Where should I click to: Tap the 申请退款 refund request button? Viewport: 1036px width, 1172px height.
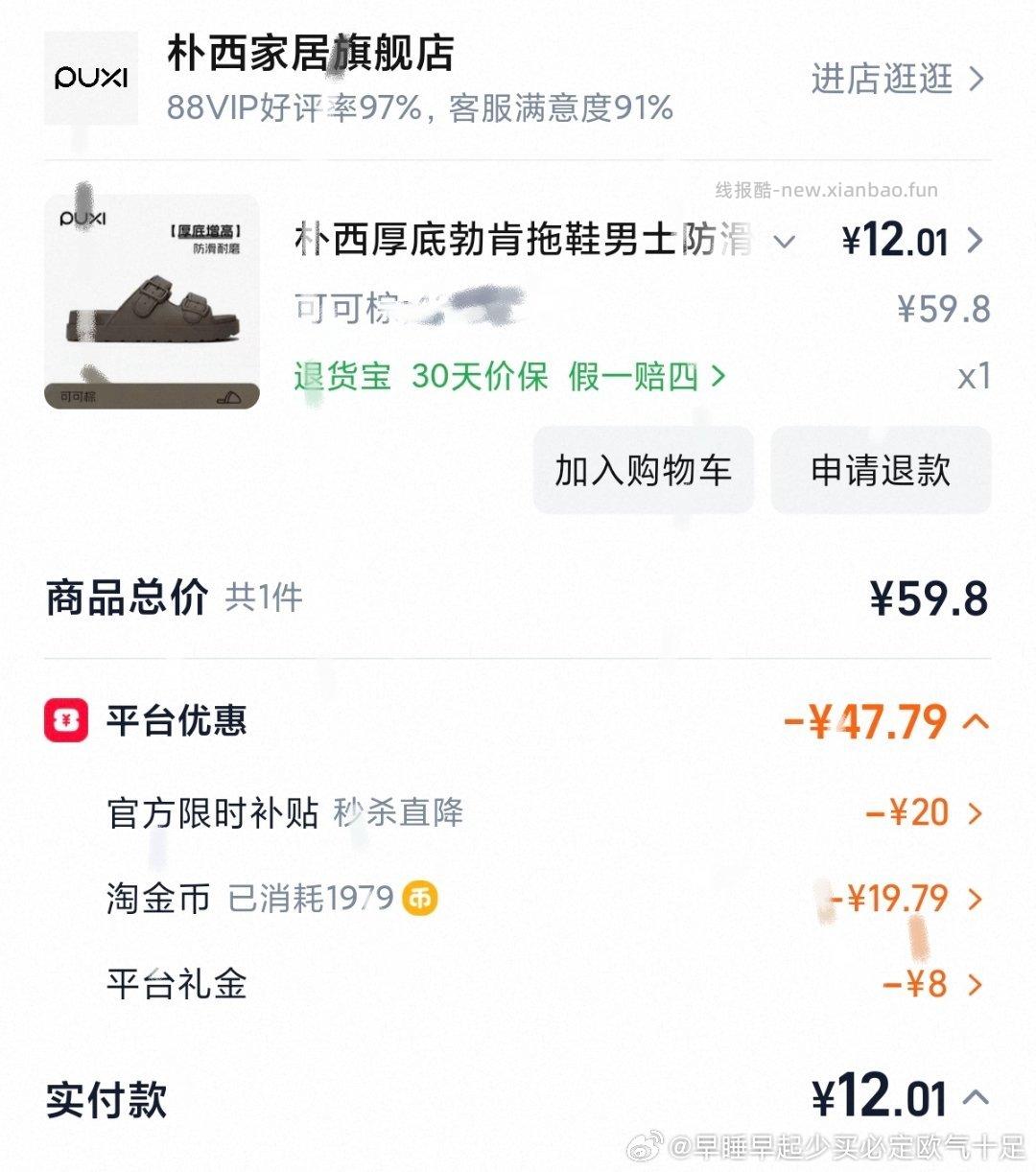coord(880,471)
